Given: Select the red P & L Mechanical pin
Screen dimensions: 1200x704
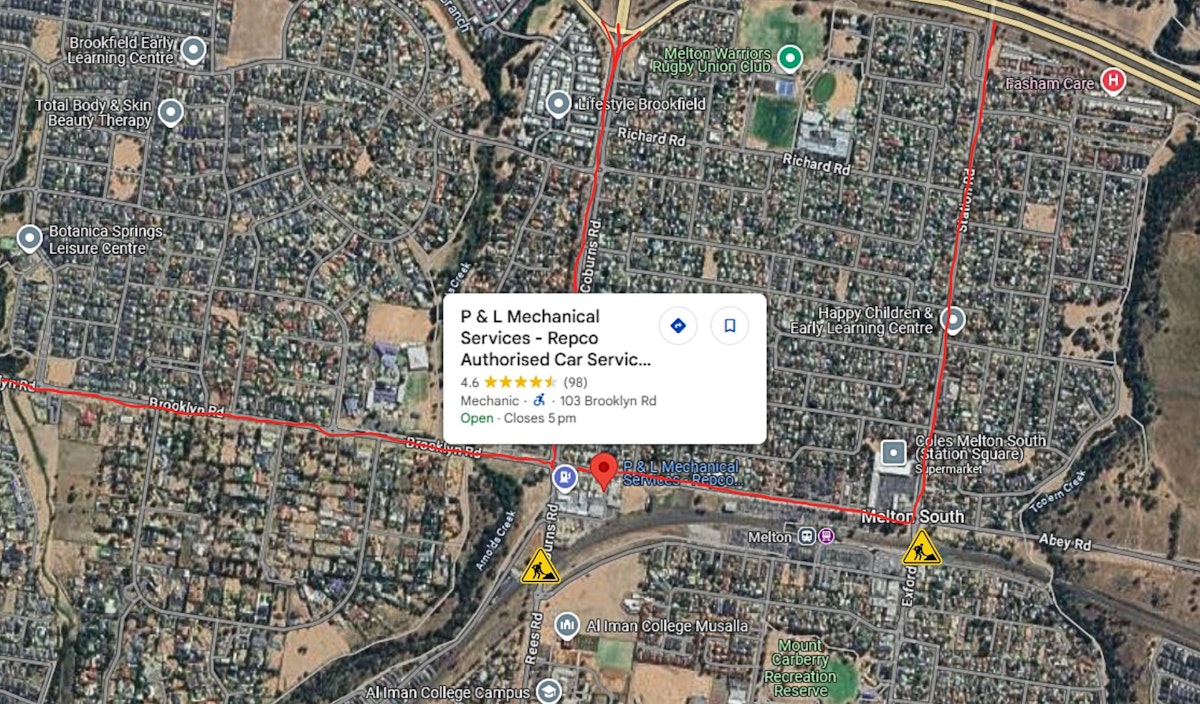Looking at the screenshot, I should tap(602, 470).
